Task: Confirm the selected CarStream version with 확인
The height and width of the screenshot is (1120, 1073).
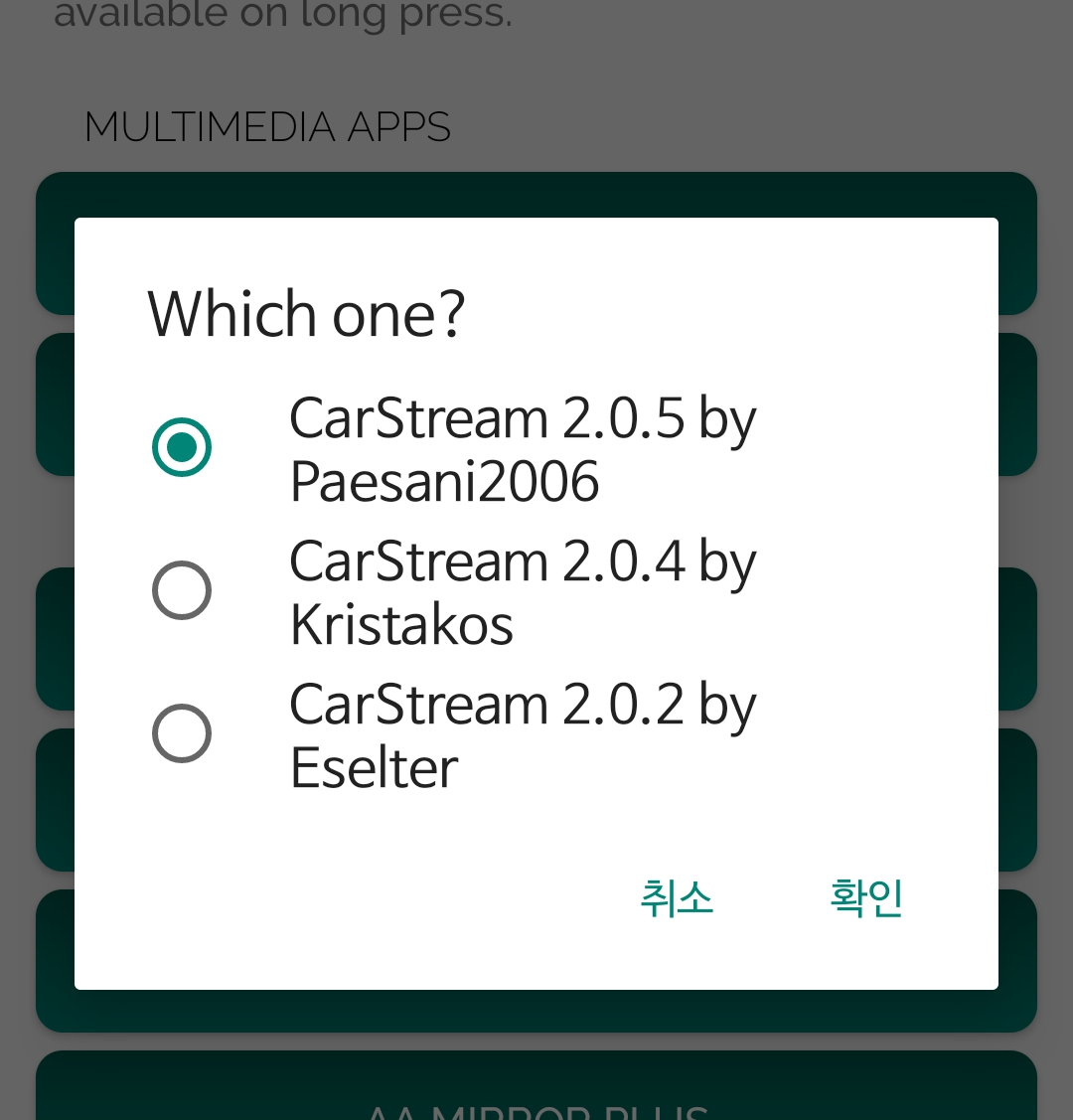Action: (x=864, y=898)
